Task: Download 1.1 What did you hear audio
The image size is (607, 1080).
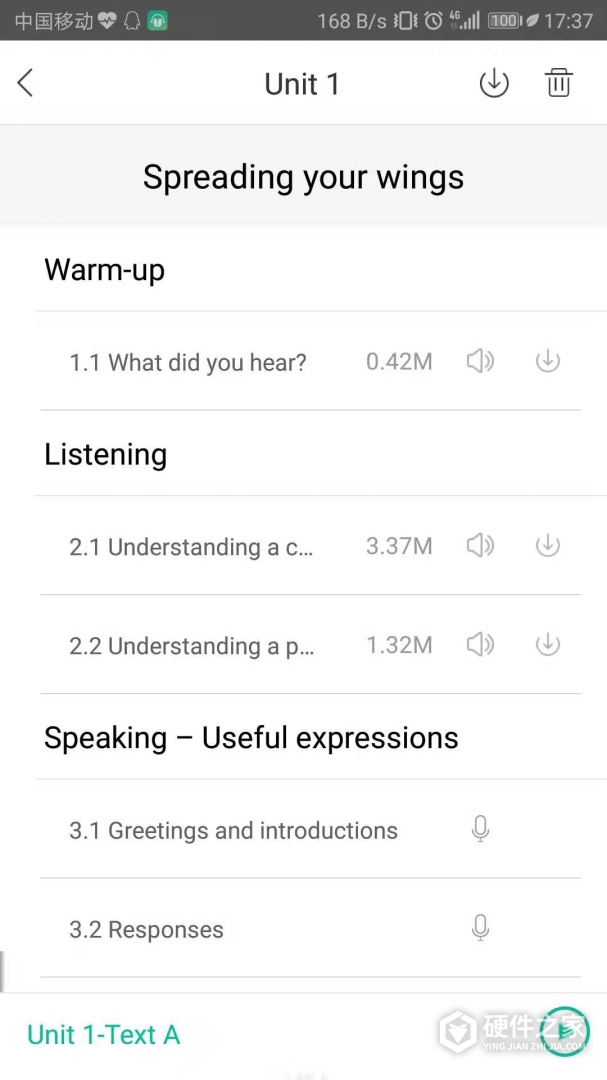Action: [547, 361]
